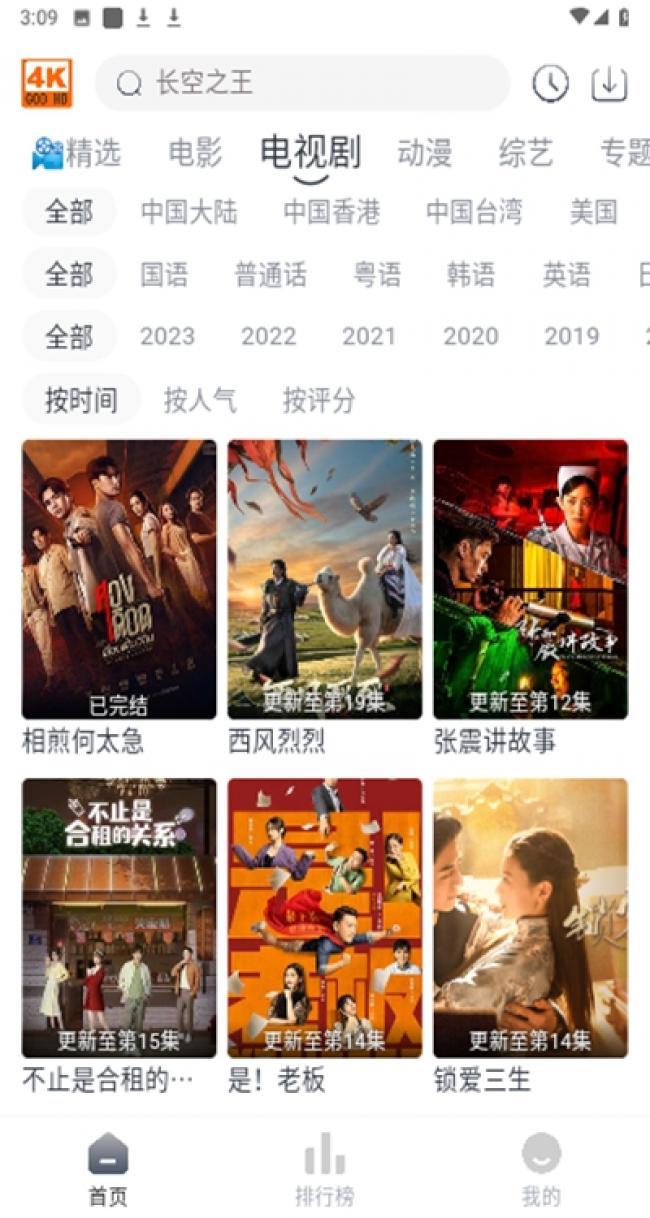The height and width of the screenshot is (1218, 650).
Task: Select the 韩语 language filter
Action: [471, 274]
